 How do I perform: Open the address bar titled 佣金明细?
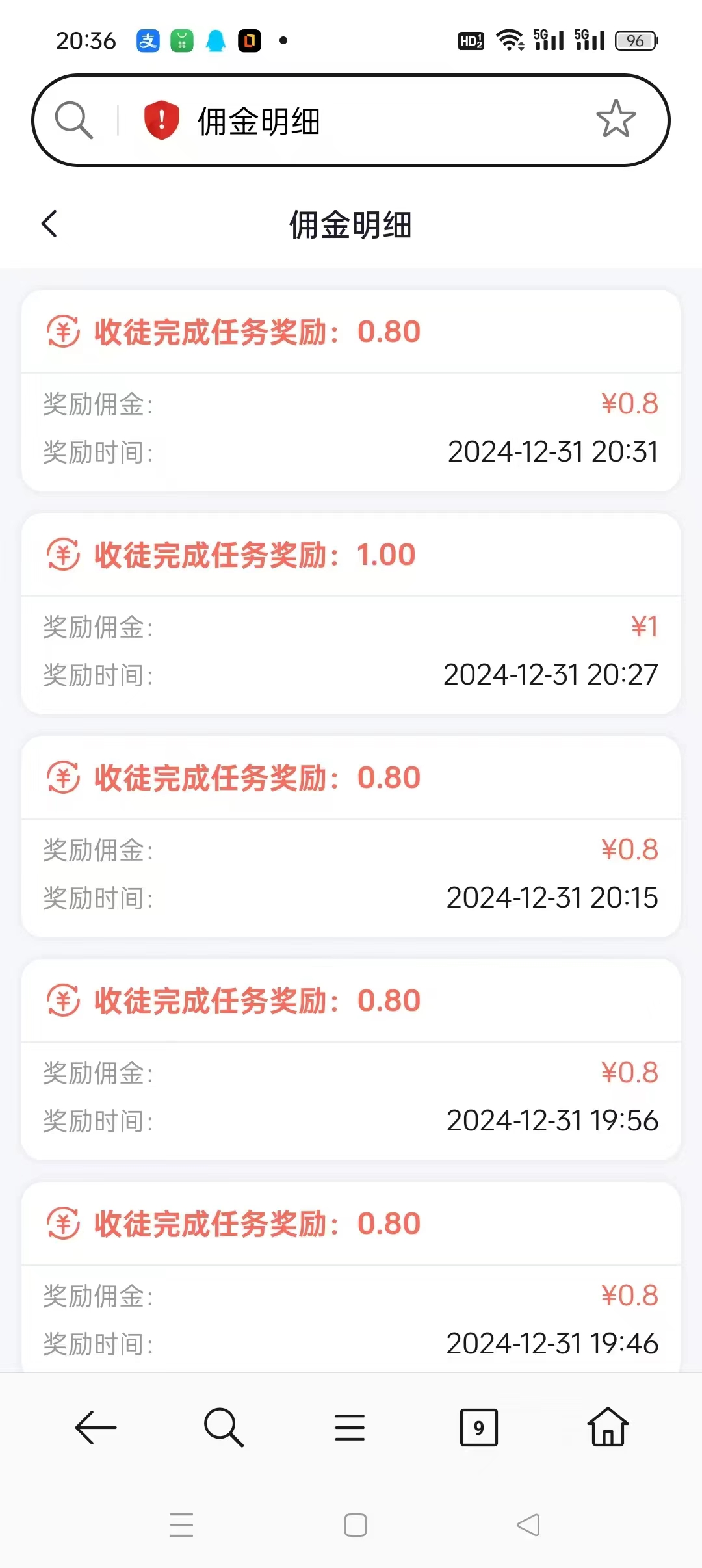tap(351, 120)
